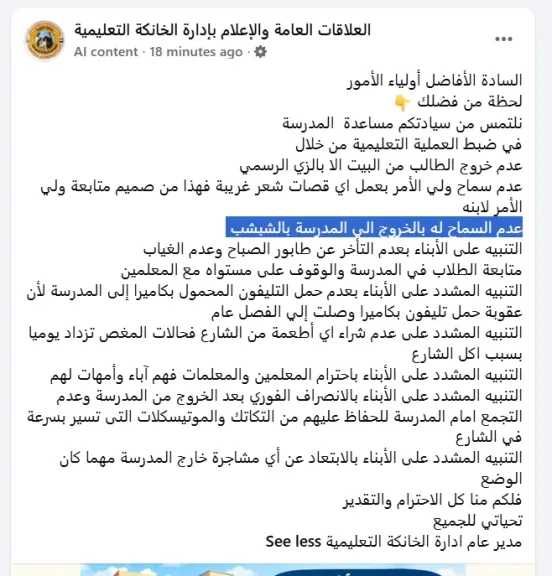Open the image attached below the post
This screenshot has height=576, width=552.
coord(273,569)
